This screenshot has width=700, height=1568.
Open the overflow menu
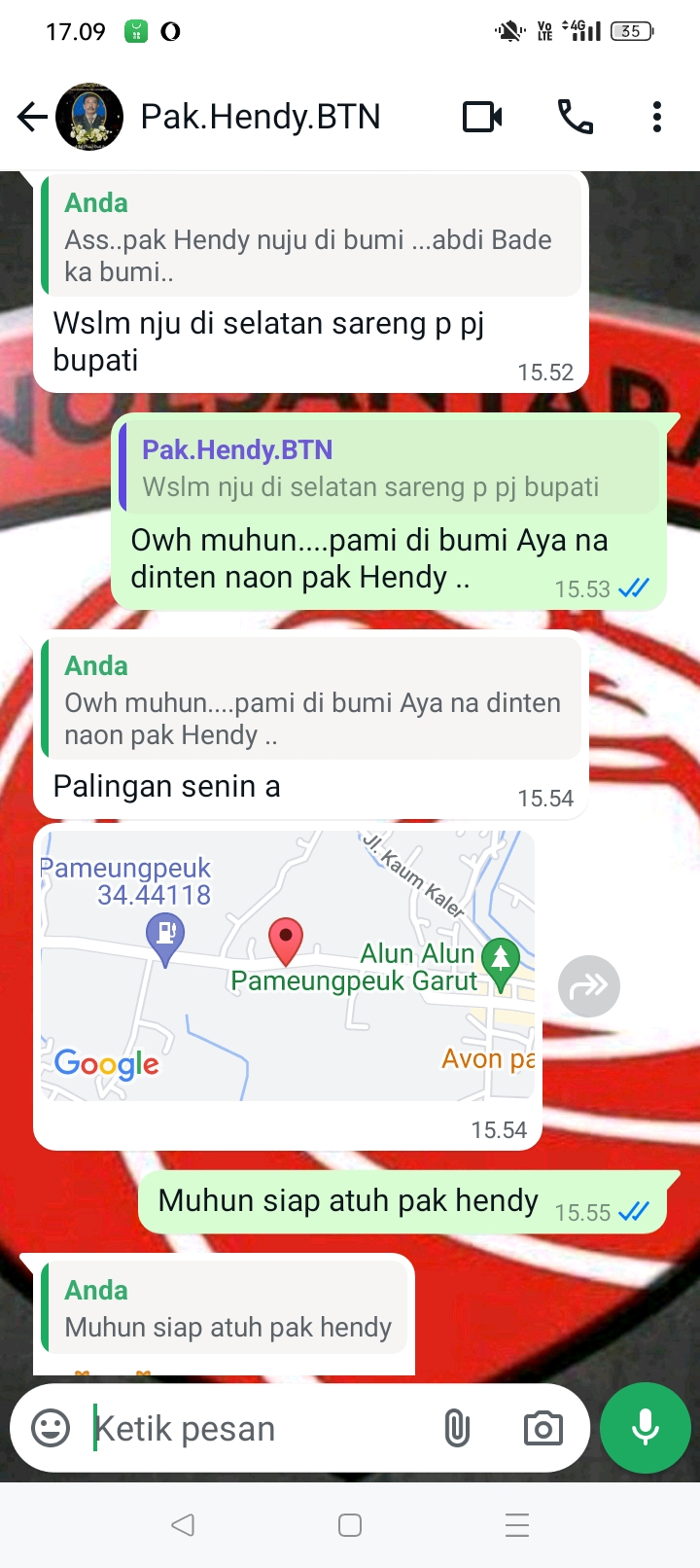(x=657, y=118)
